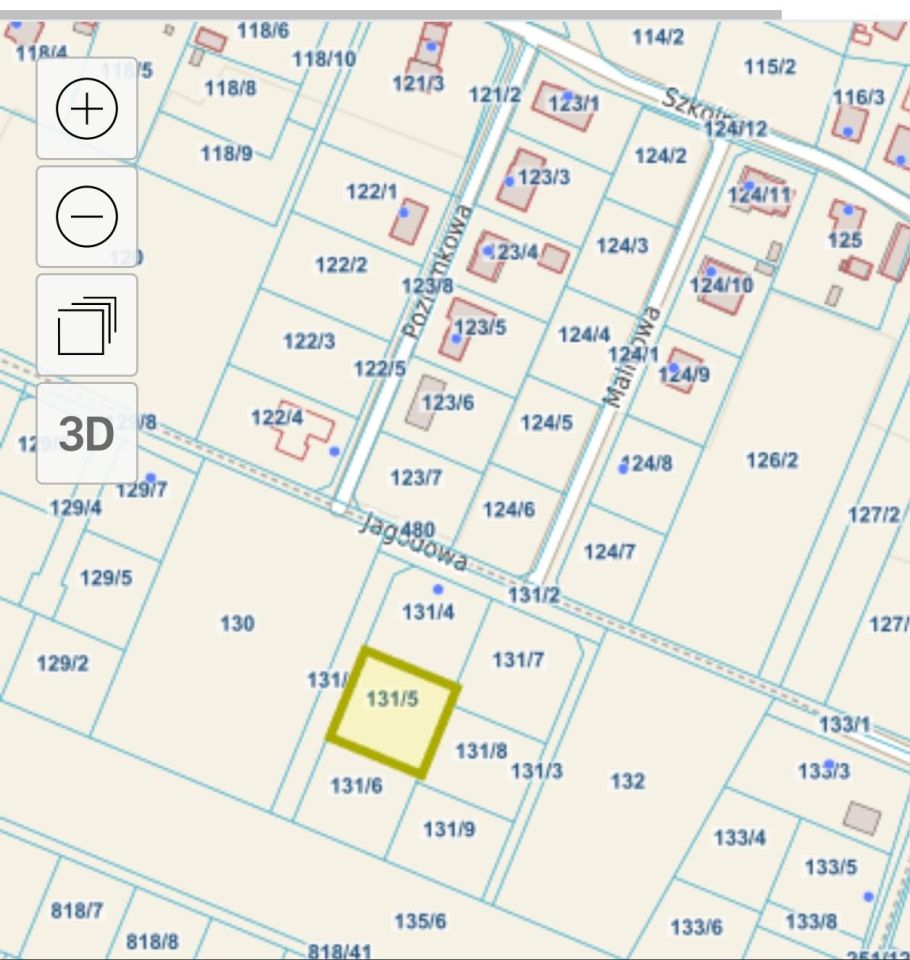
Task: Zoom out of the map
Action: [x=87, y=216]
